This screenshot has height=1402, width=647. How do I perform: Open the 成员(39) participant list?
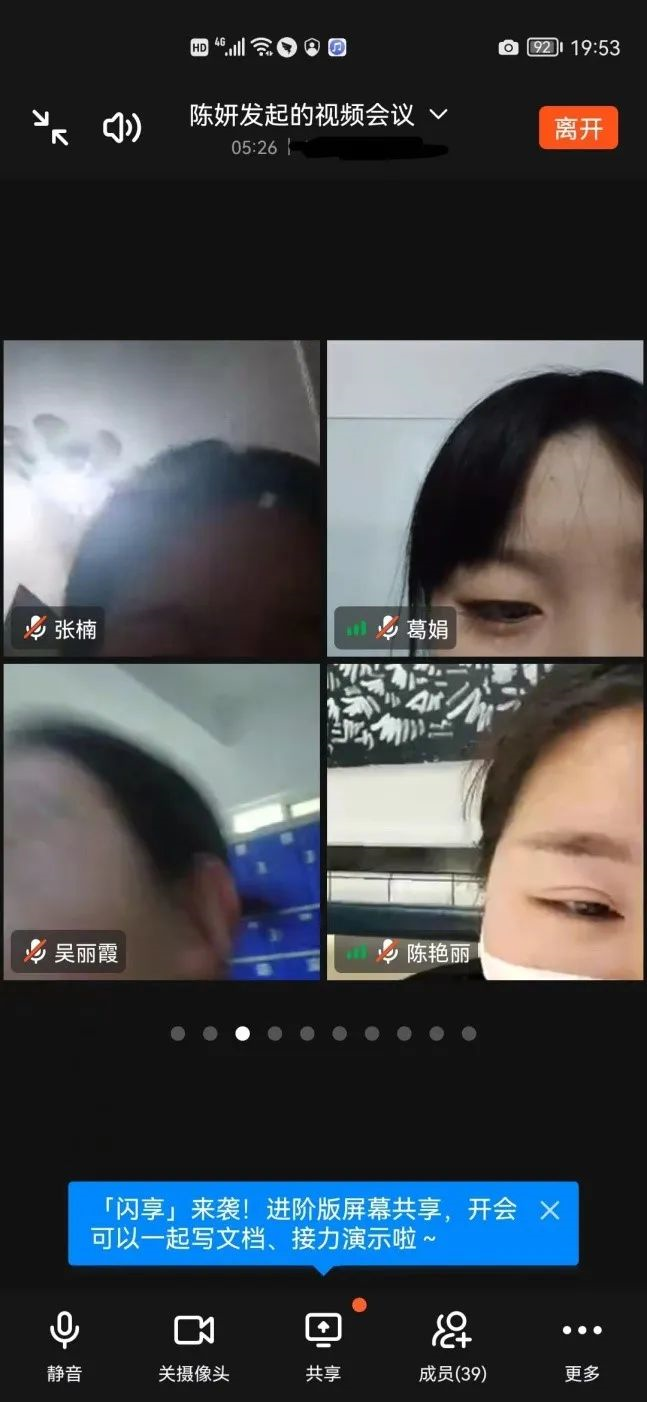tap(452, 1345)
